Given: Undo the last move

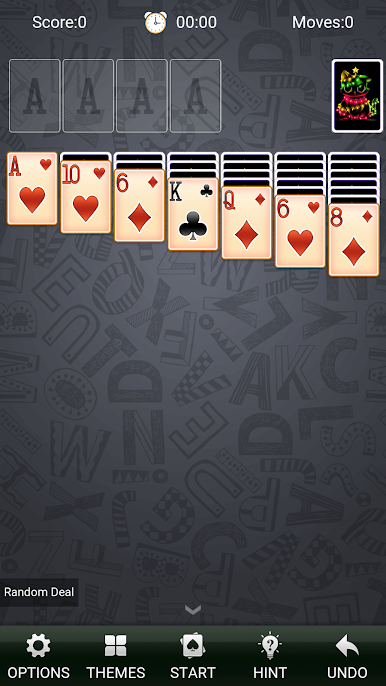Looking at the screenshot, I should pyautogui.click(x=347, y=657).
